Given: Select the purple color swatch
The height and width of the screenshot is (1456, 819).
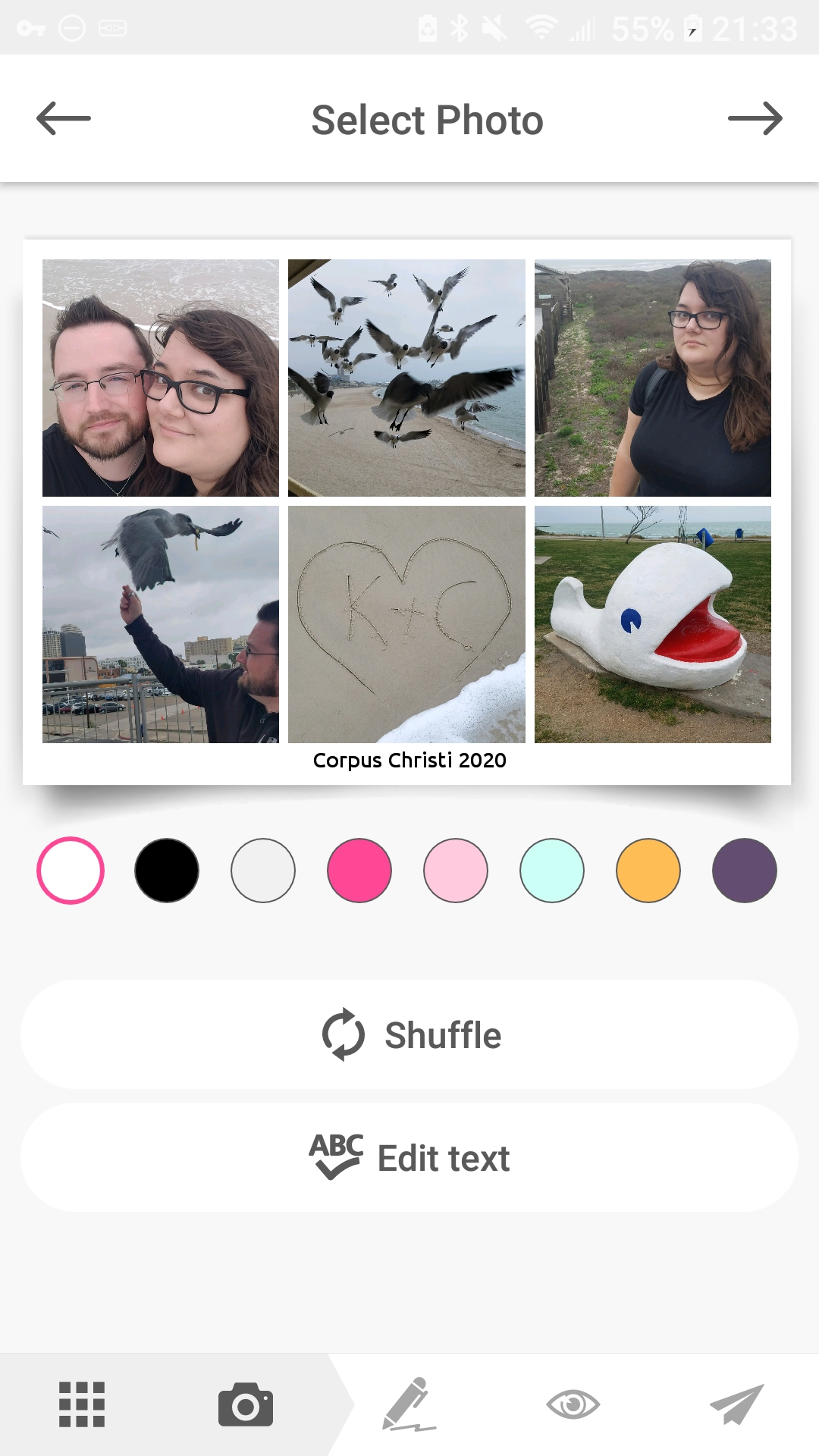Looking at the screenshot, I should point(745,871).
